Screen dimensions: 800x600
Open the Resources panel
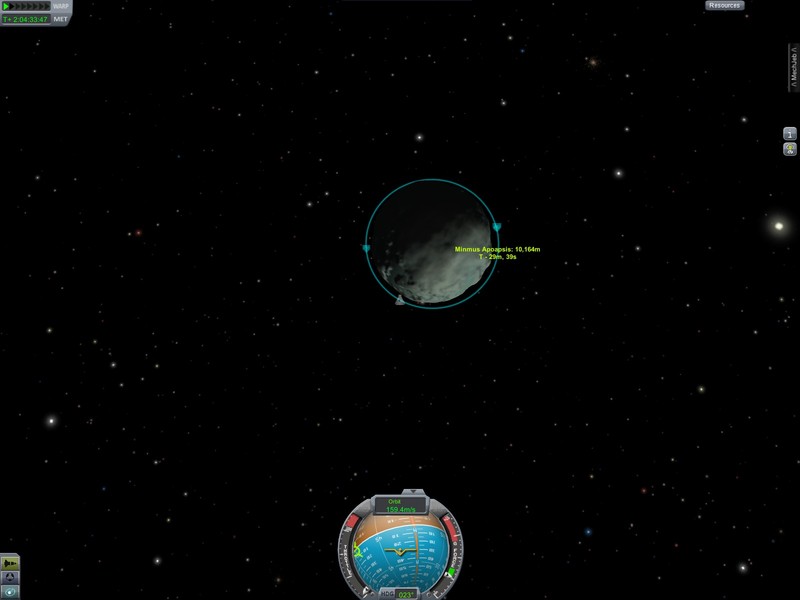[724, 6]
